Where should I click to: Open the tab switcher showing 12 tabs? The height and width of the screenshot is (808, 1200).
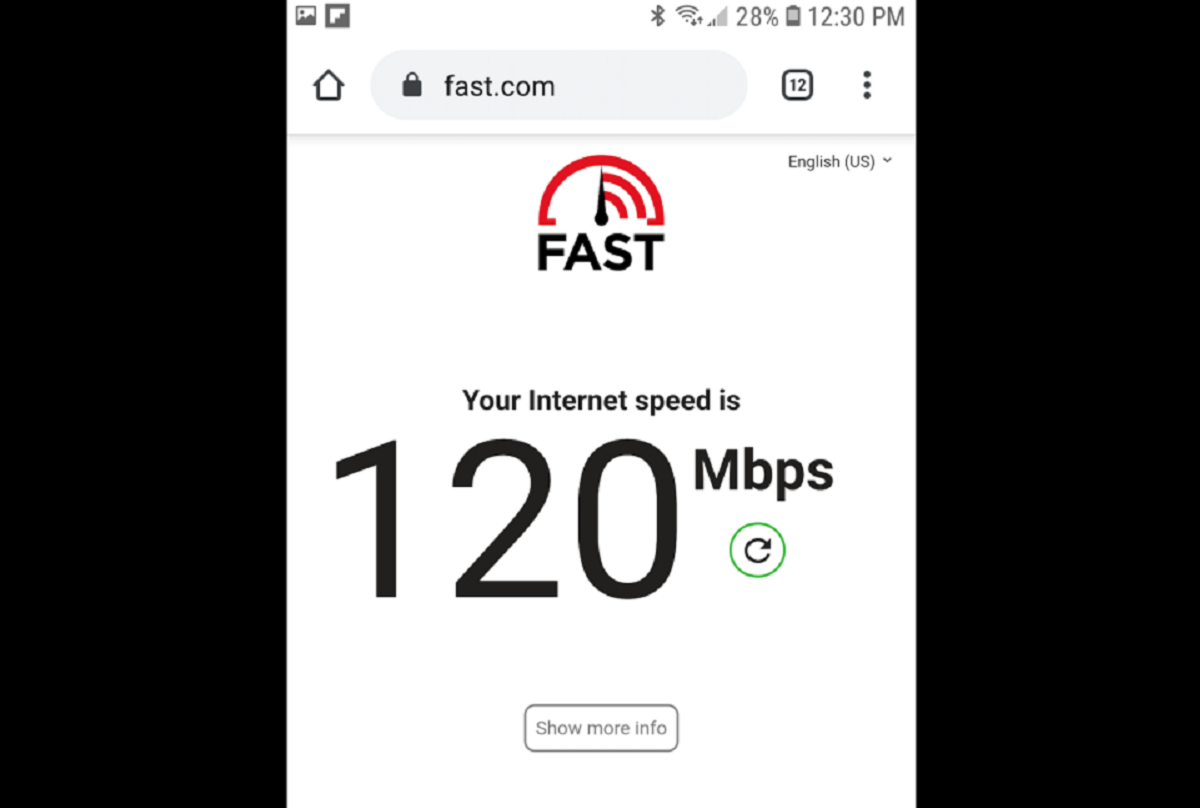797,86
